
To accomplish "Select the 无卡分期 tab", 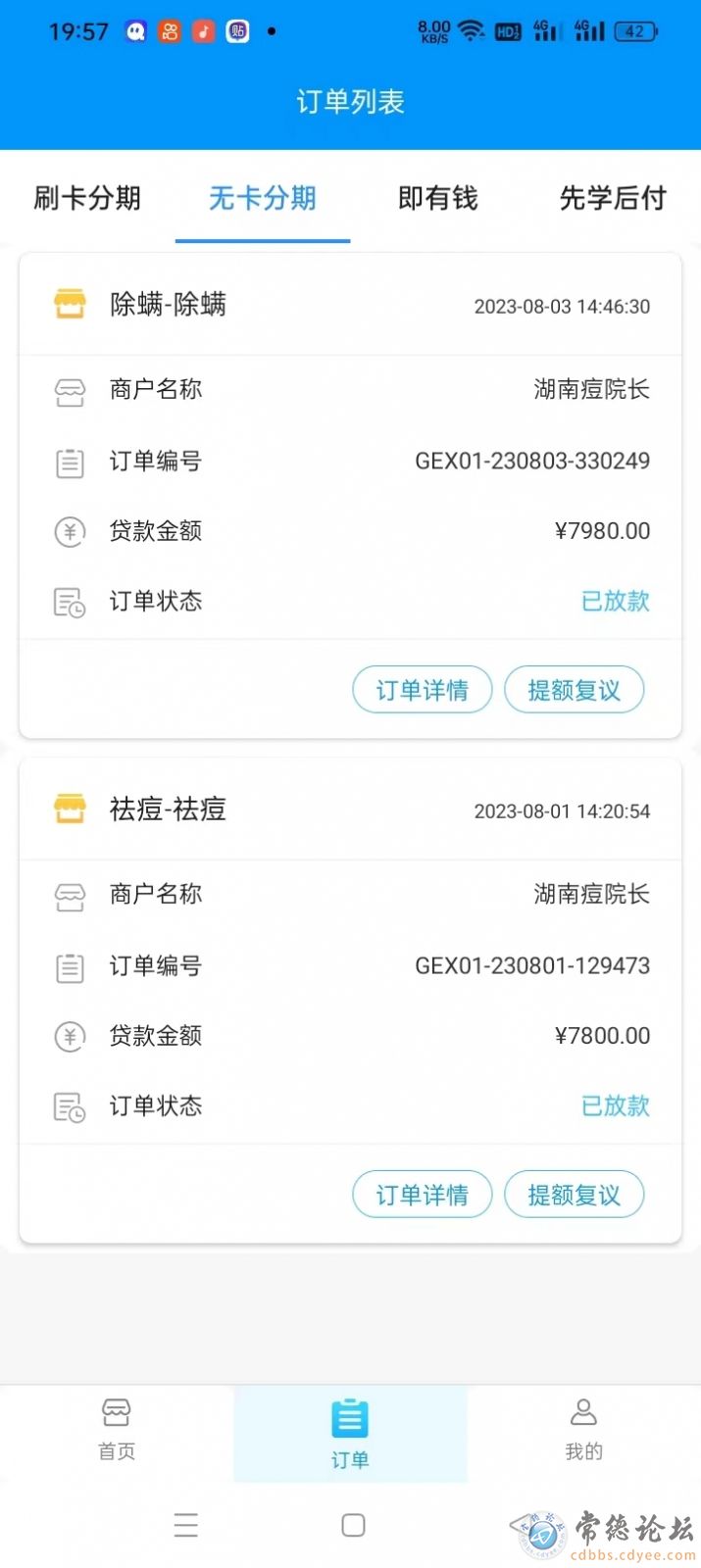I will 263,198.
